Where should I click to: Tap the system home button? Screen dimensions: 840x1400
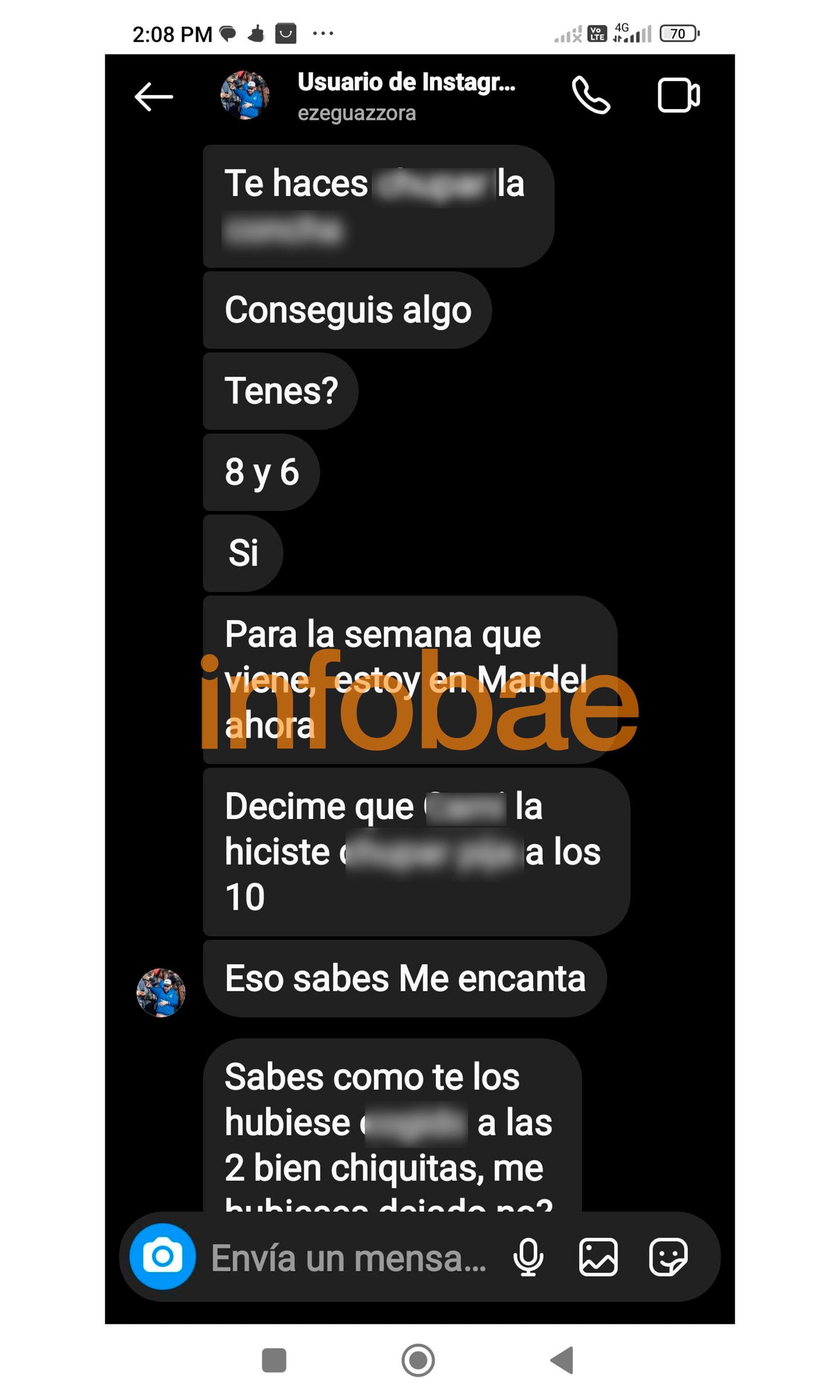click(418, 1360)
